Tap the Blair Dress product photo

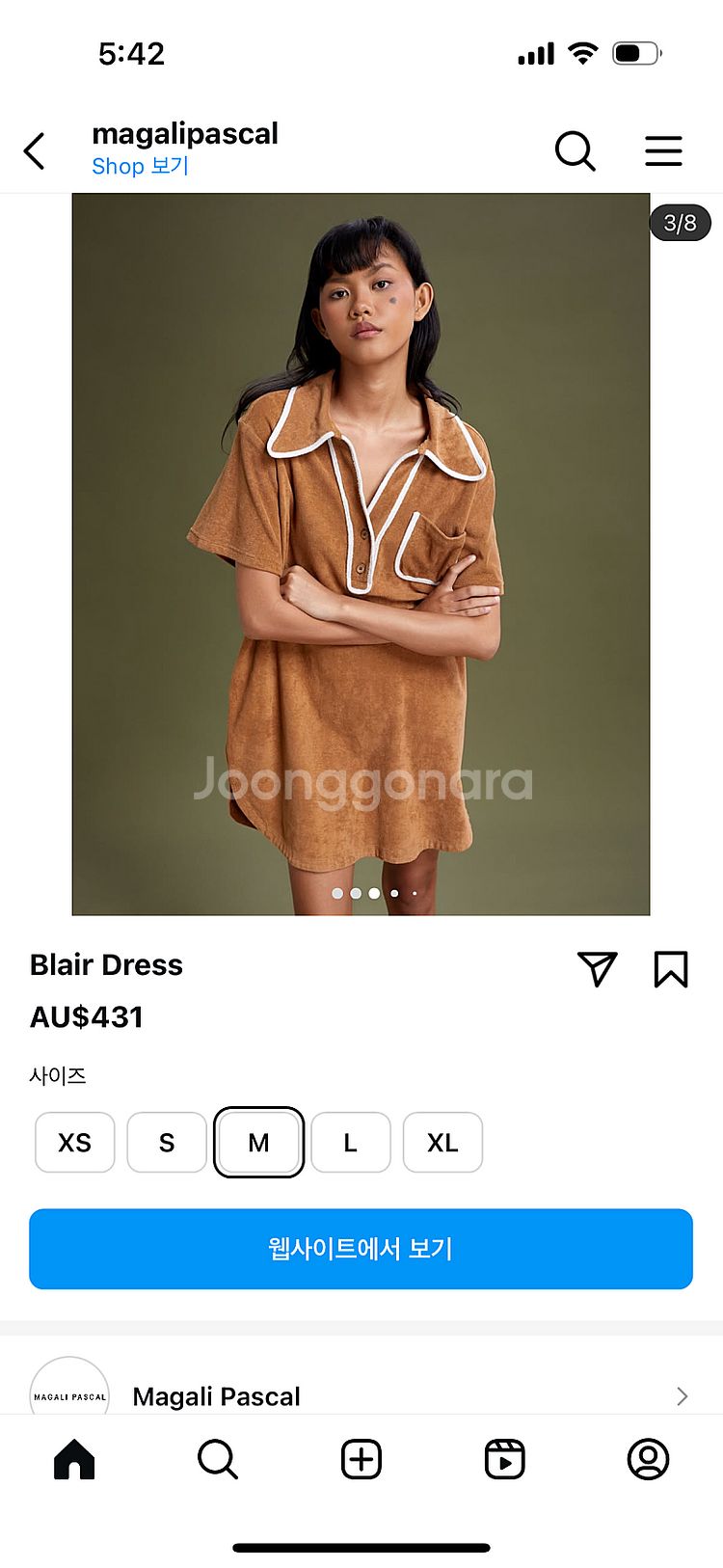tap(361, 554)
